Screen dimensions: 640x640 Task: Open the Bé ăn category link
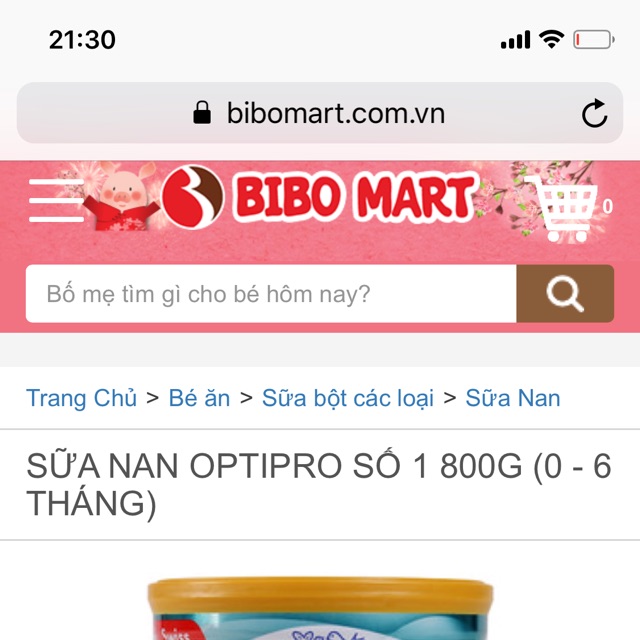(x=199, y=398)
